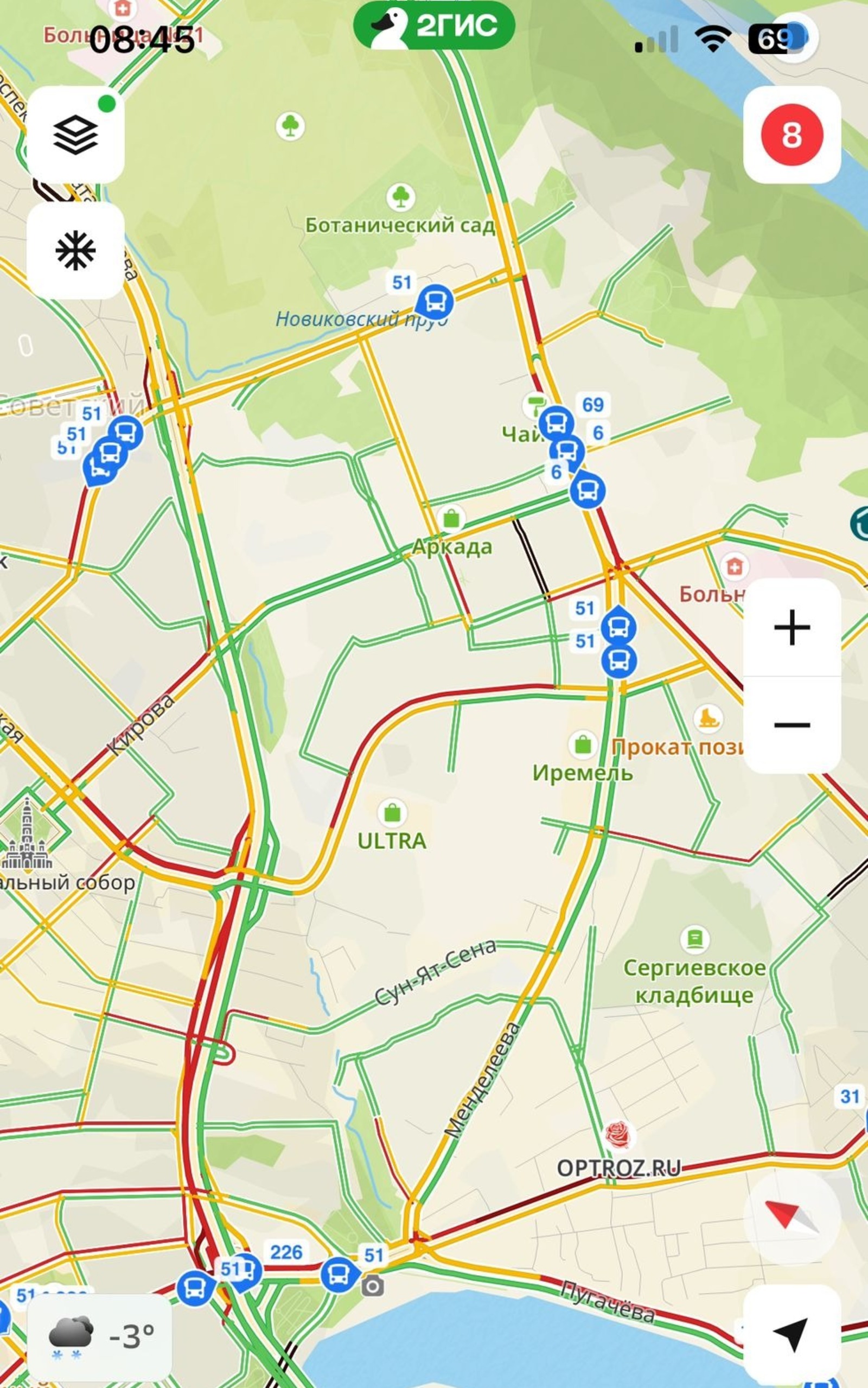Screen dimensions: 868x1388
Task: Tap the bus 51 marker near Новиковский пруд
Action: tap(435, 301)
